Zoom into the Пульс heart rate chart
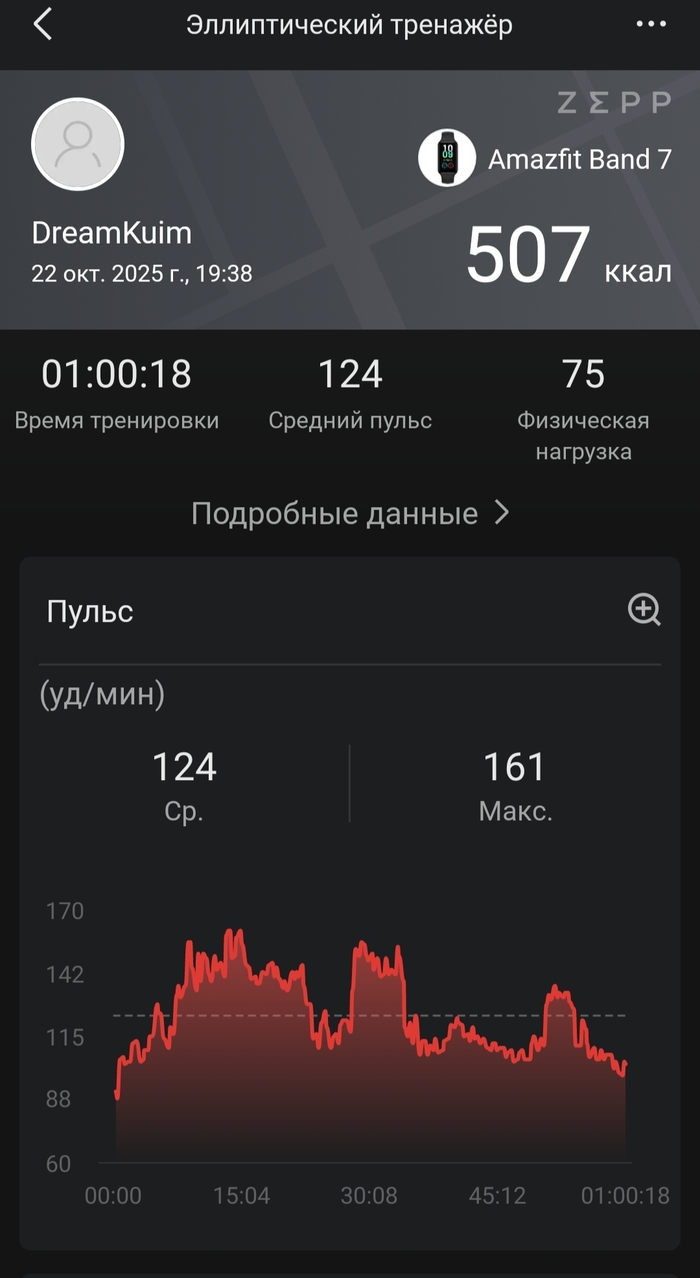 pyautogui.click(x=644, y=610)
